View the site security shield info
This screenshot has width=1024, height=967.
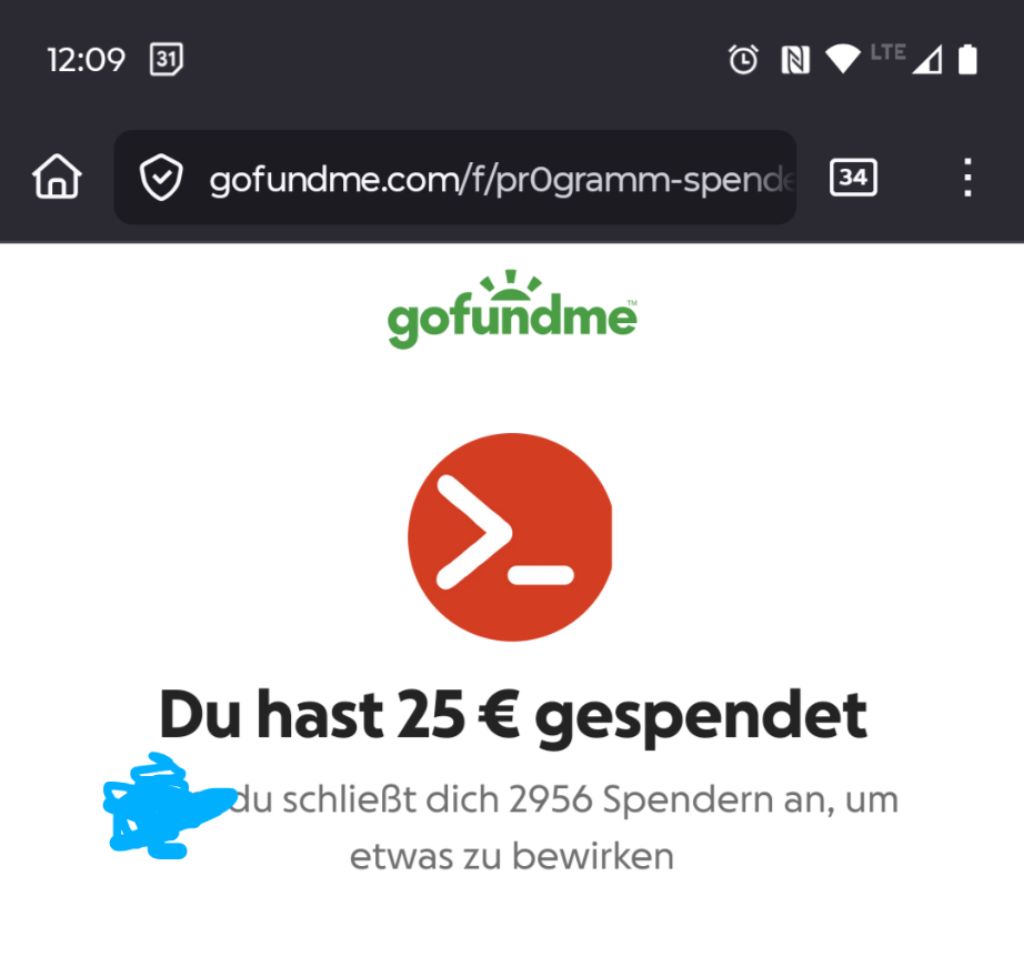coord(160,179)
